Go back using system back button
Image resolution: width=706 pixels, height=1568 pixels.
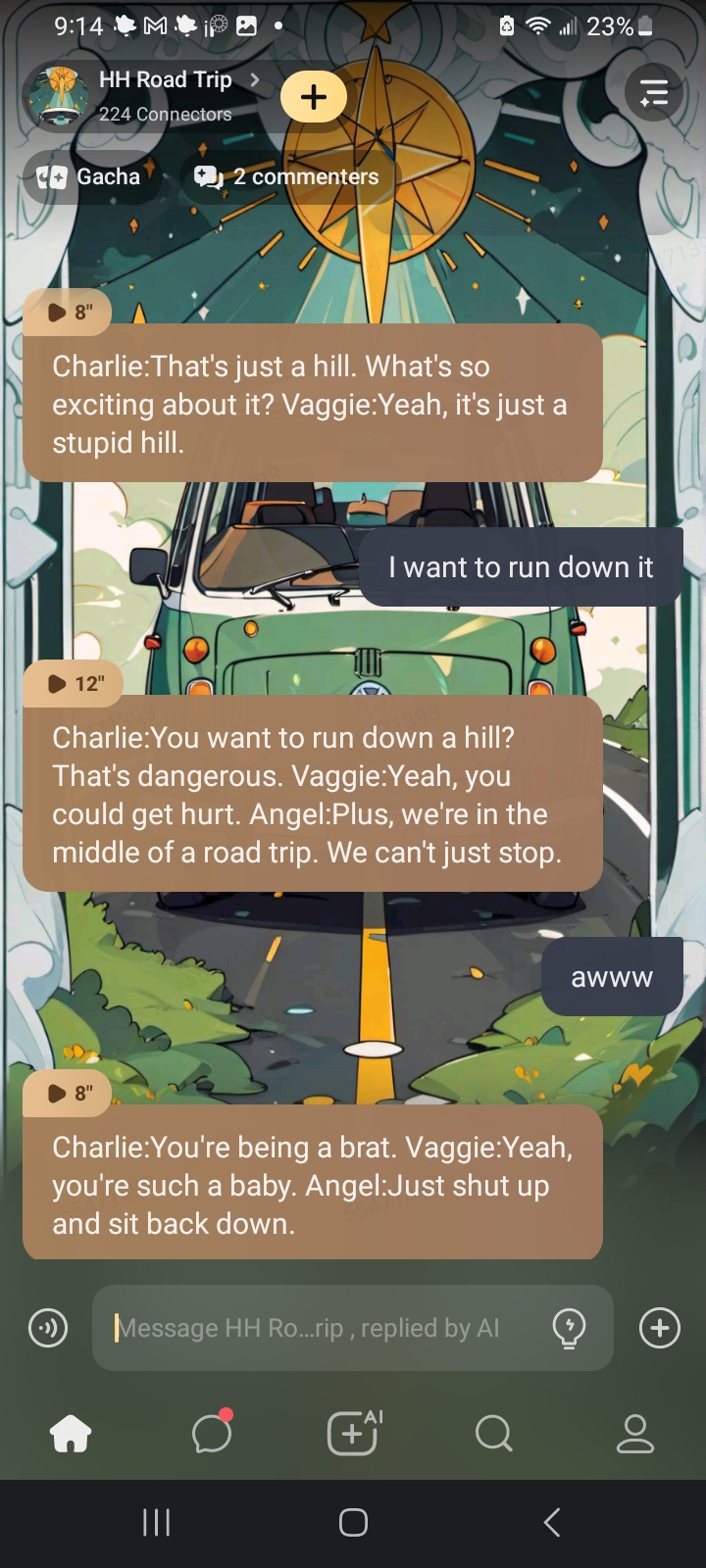coord(551,1522)
